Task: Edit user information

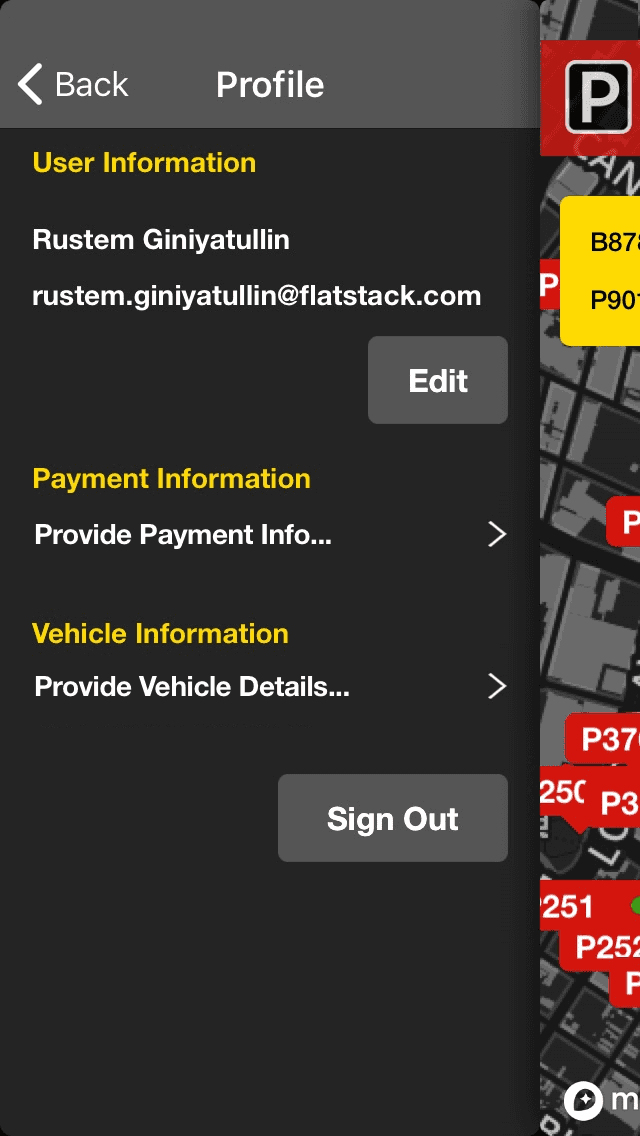Action: [438, 380]
